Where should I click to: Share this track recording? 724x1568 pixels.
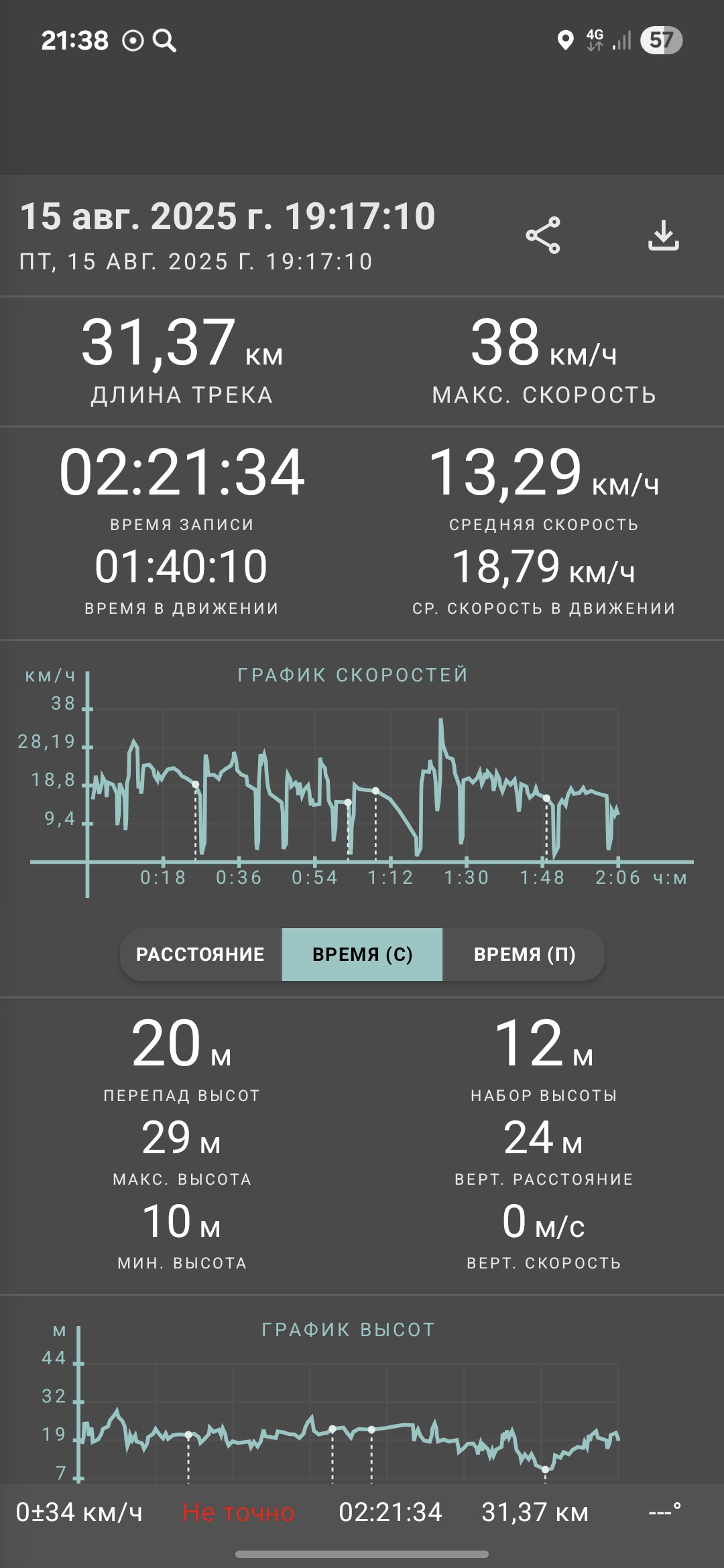point(543,235)
